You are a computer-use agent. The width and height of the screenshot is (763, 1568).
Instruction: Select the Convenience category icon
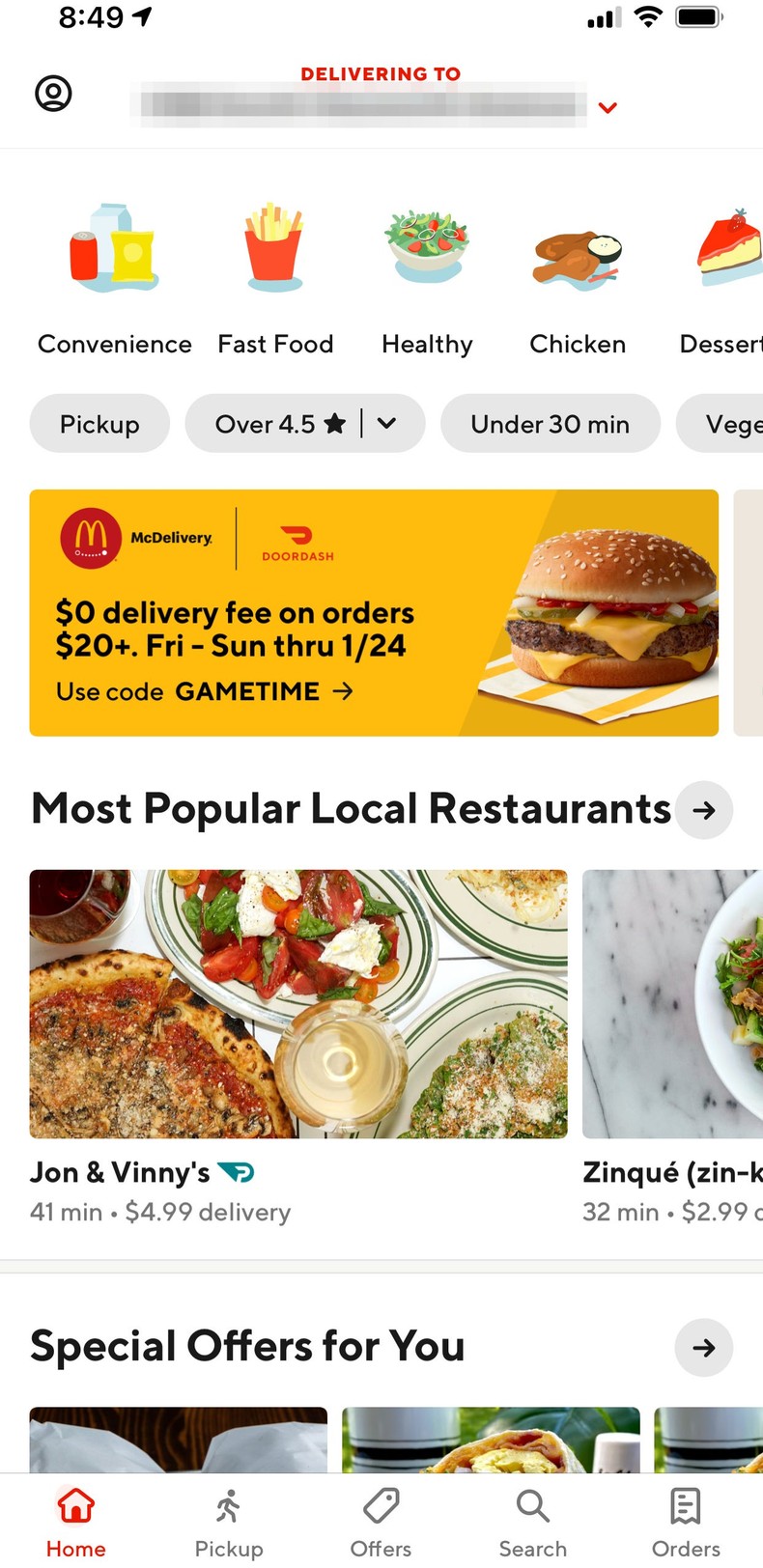point(112,246)
